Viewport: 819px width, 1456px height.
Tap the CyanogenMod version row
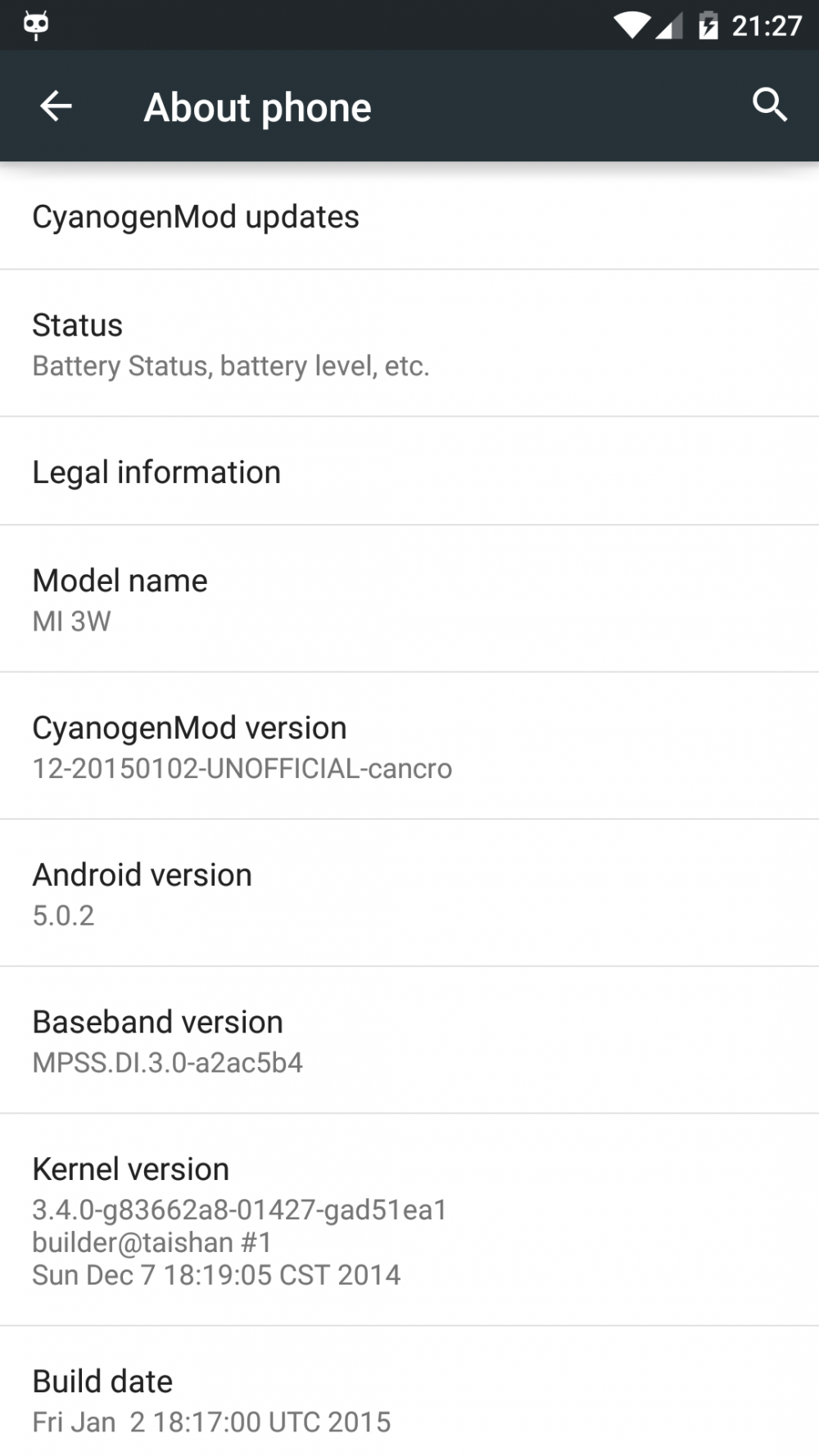point(409,747)
